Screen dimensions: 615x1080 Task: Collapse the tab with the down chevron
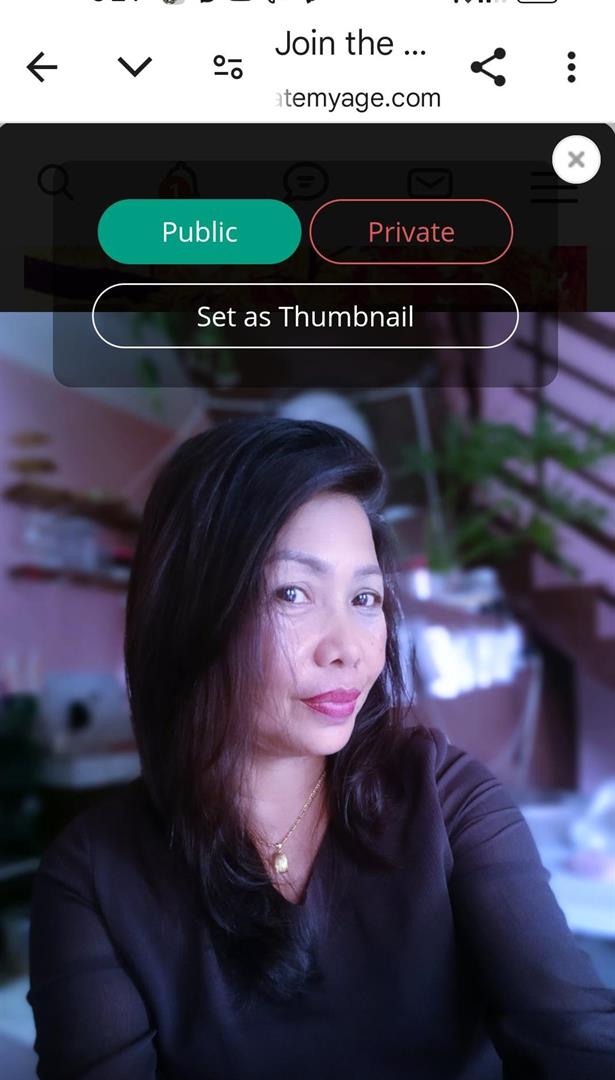tap(134, 67)
